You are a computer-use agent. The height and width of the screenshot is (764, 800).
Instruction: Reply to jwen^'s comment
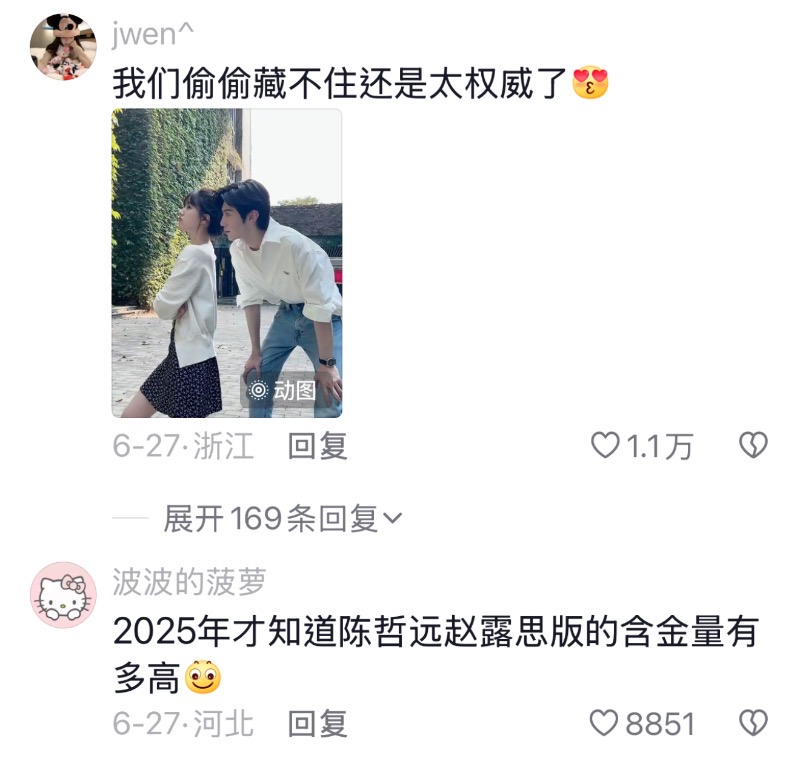click(317, 446)
